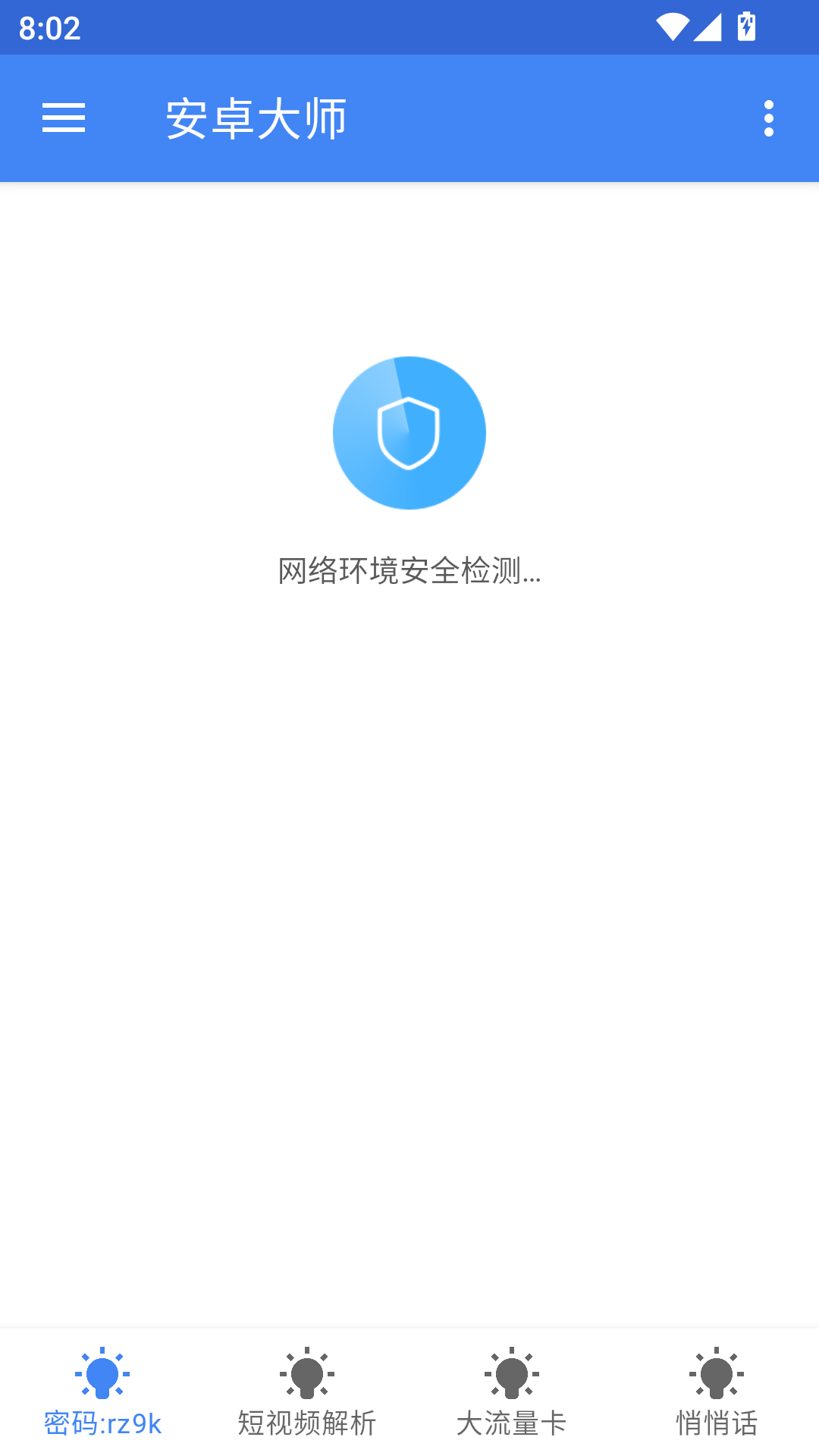
Task: Tap the 安卓大师 title text
Action: tap(256, 118)
